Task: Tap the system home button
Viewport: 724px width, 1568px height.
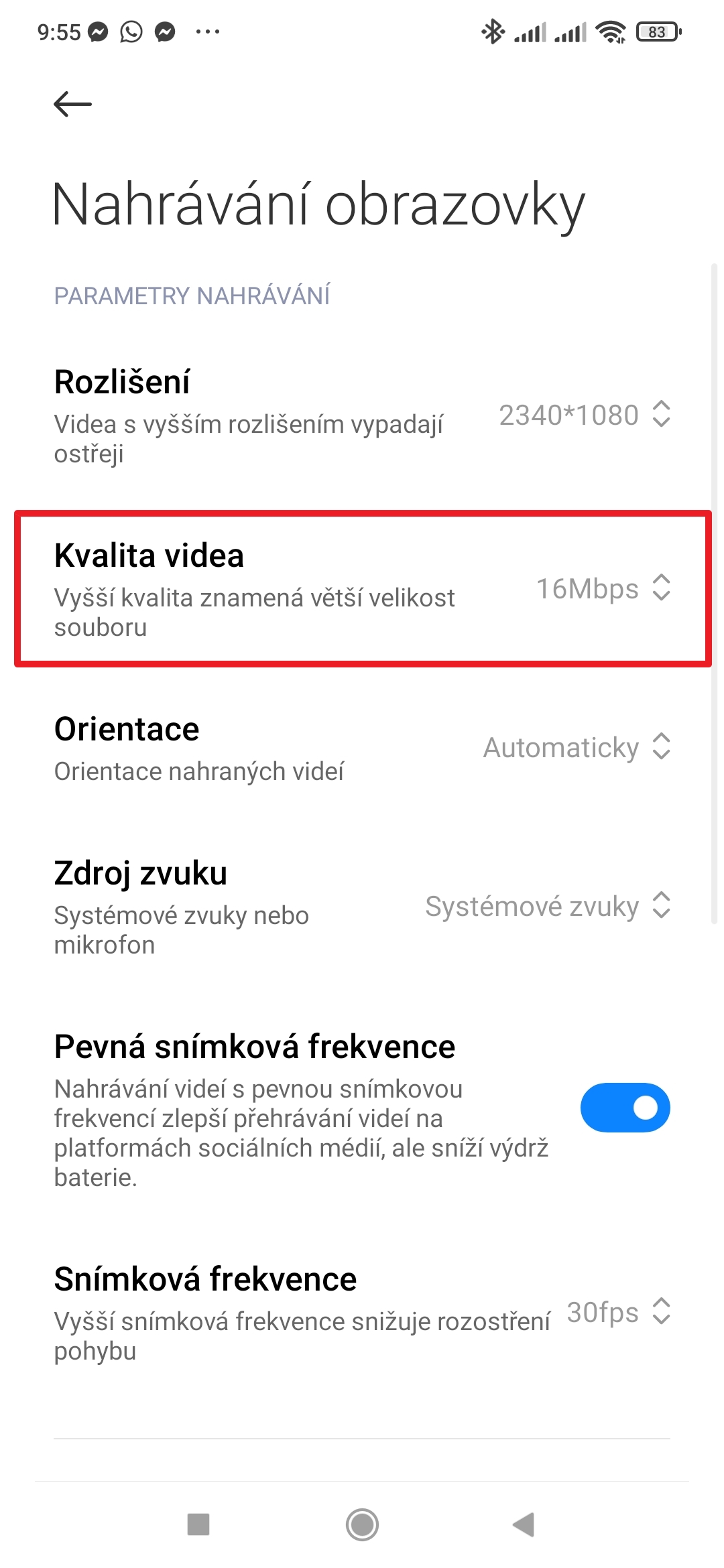Action: click(362, 1525)
